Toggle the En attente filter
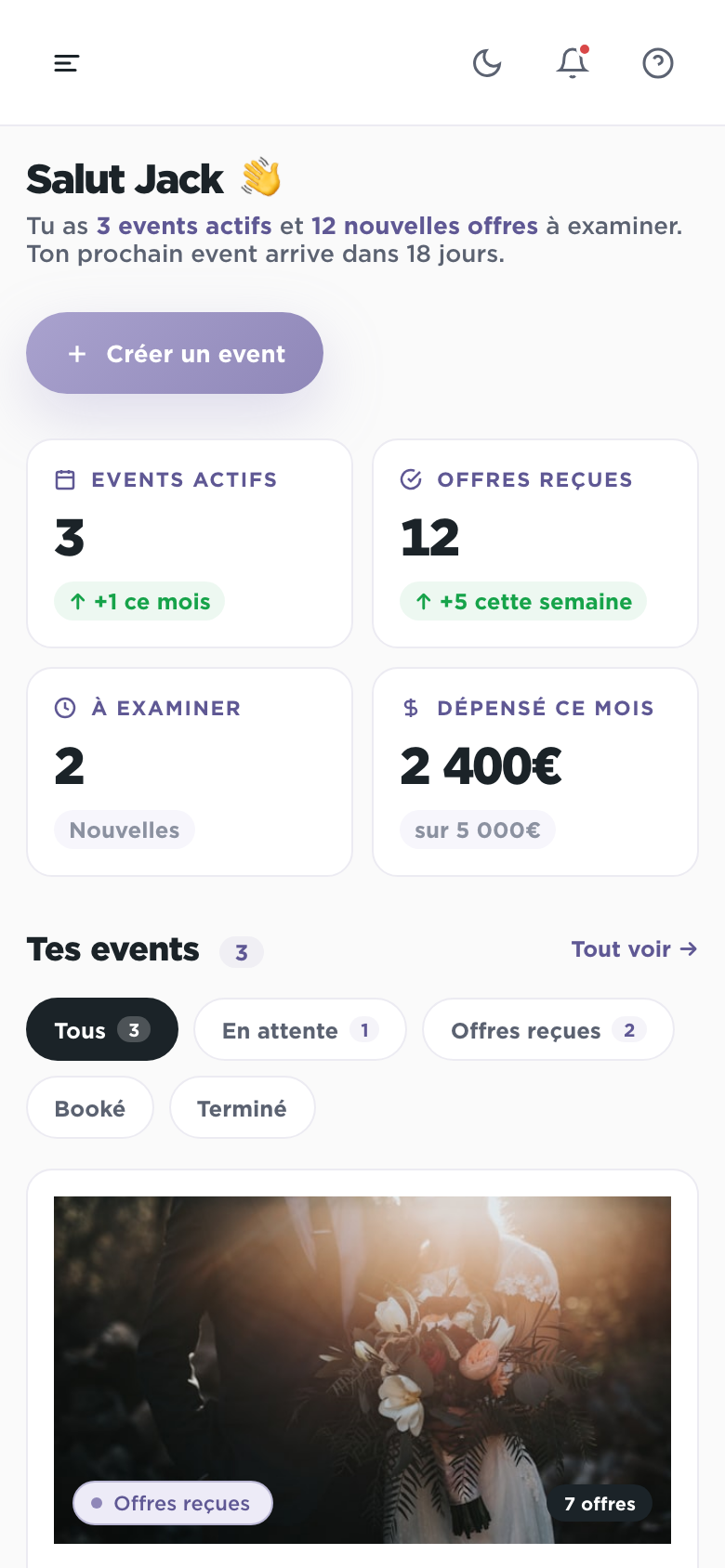The image size is (725, 1568). point(299,1029)
